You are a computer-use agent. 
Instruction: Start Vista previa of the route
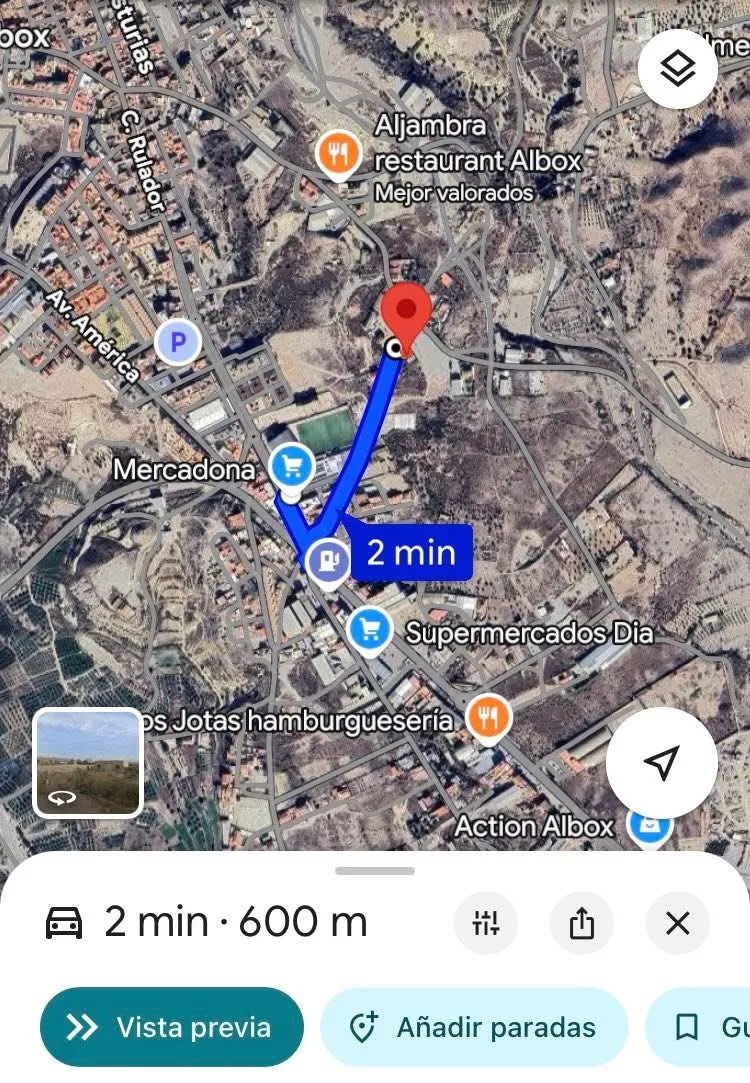(x=171, y=1027)
